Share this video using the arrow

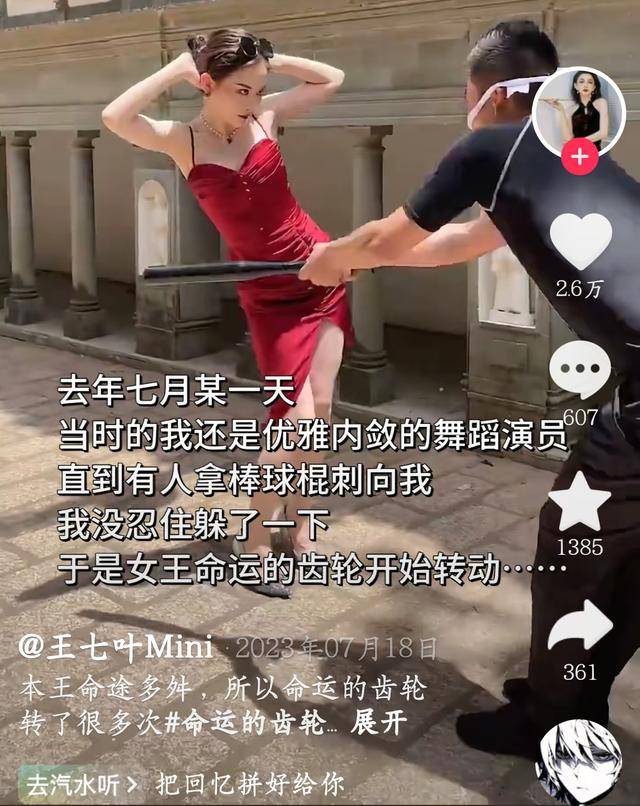580,626
